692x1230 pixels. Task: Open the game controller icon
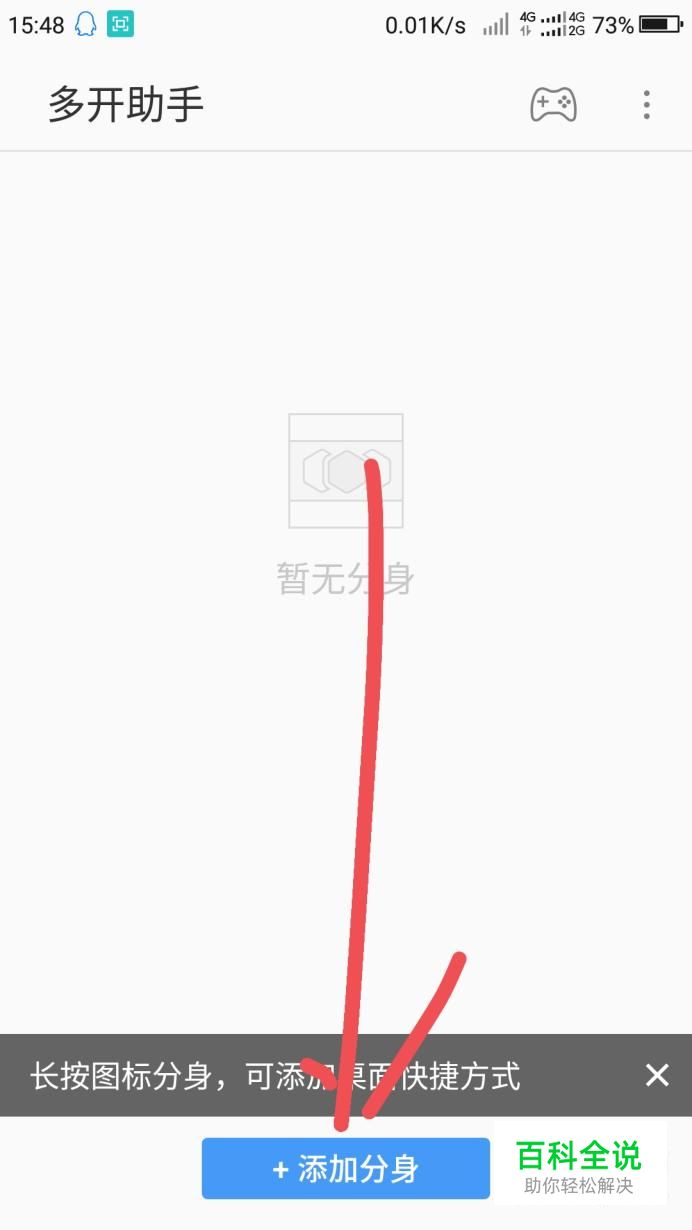[x=553, y=105]
